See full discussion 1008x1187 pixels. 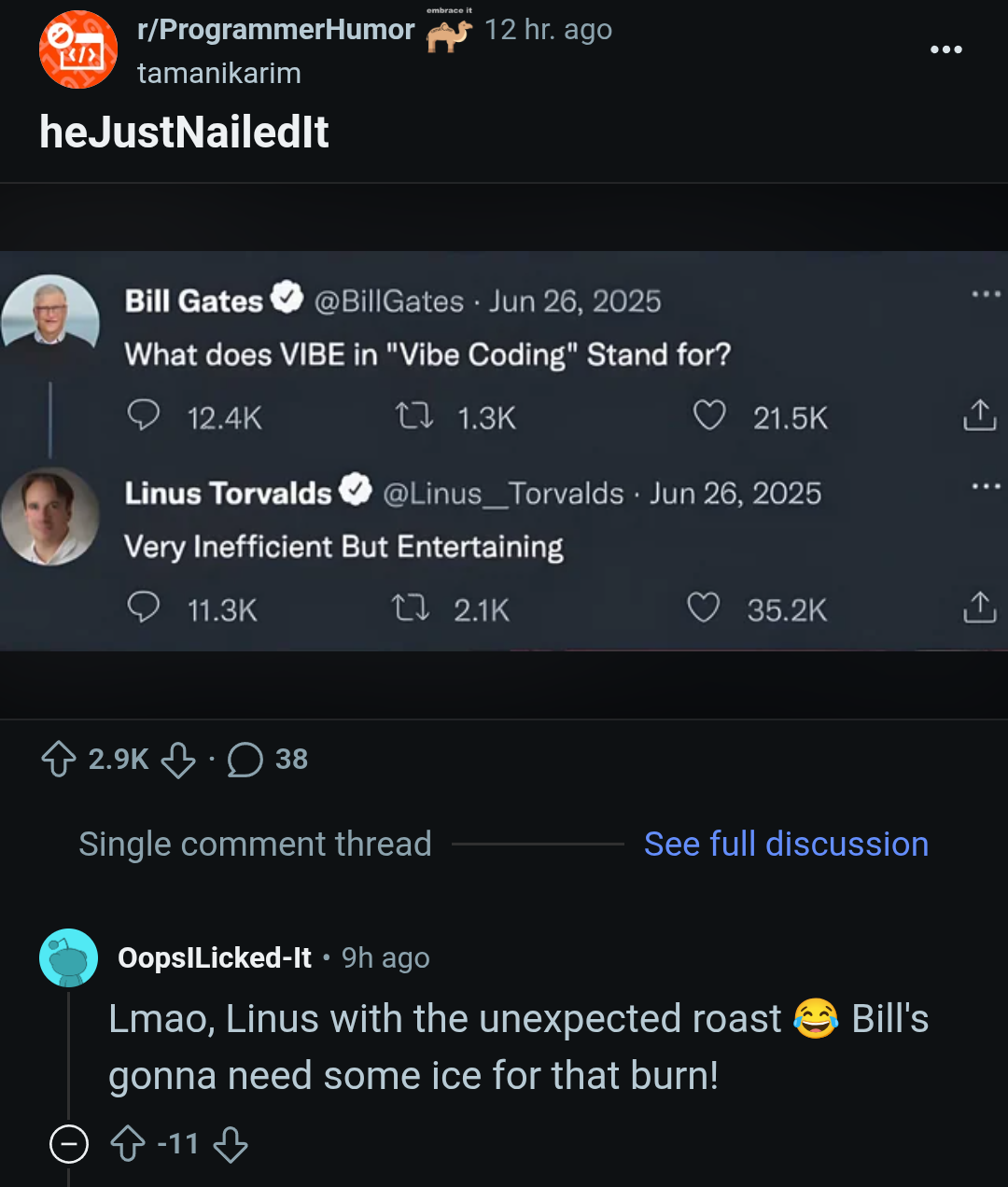click(786, 844)
